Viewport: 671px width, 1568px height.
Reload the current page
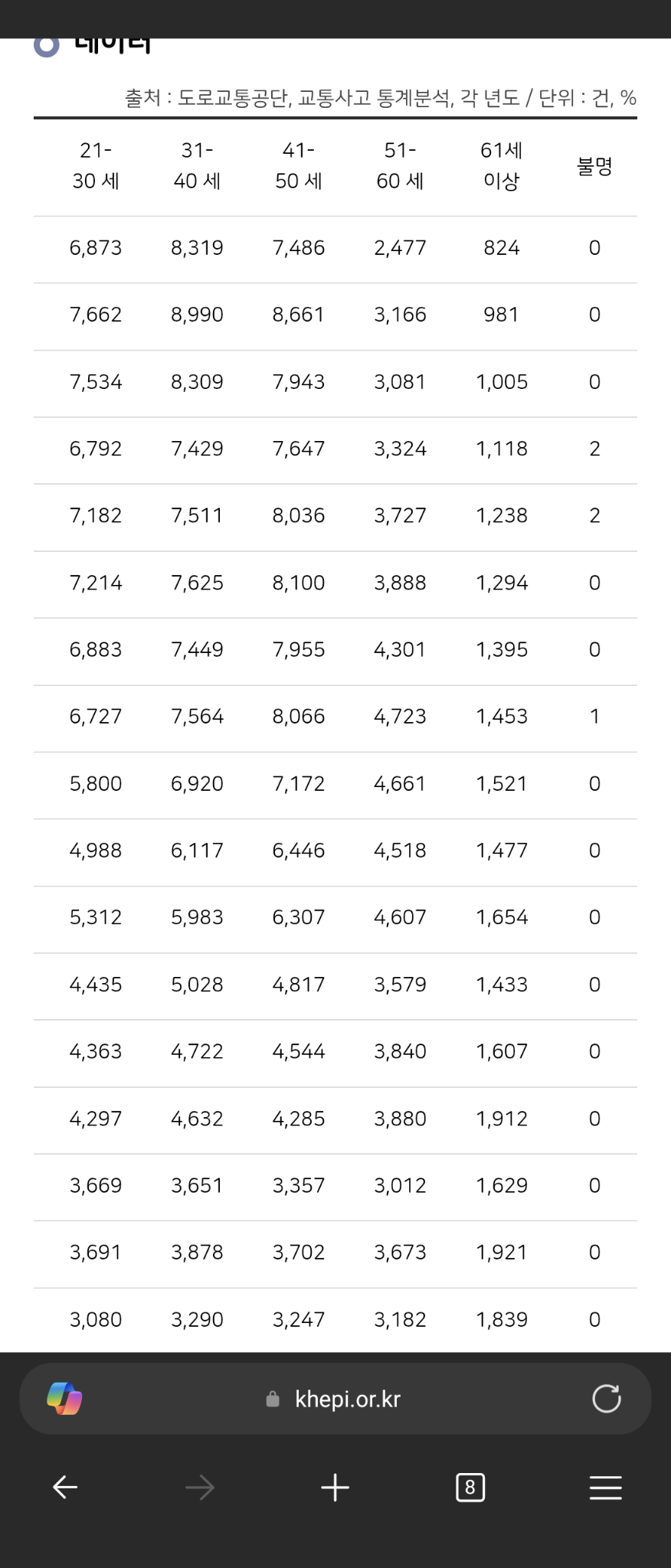(x=606, y=1399)
